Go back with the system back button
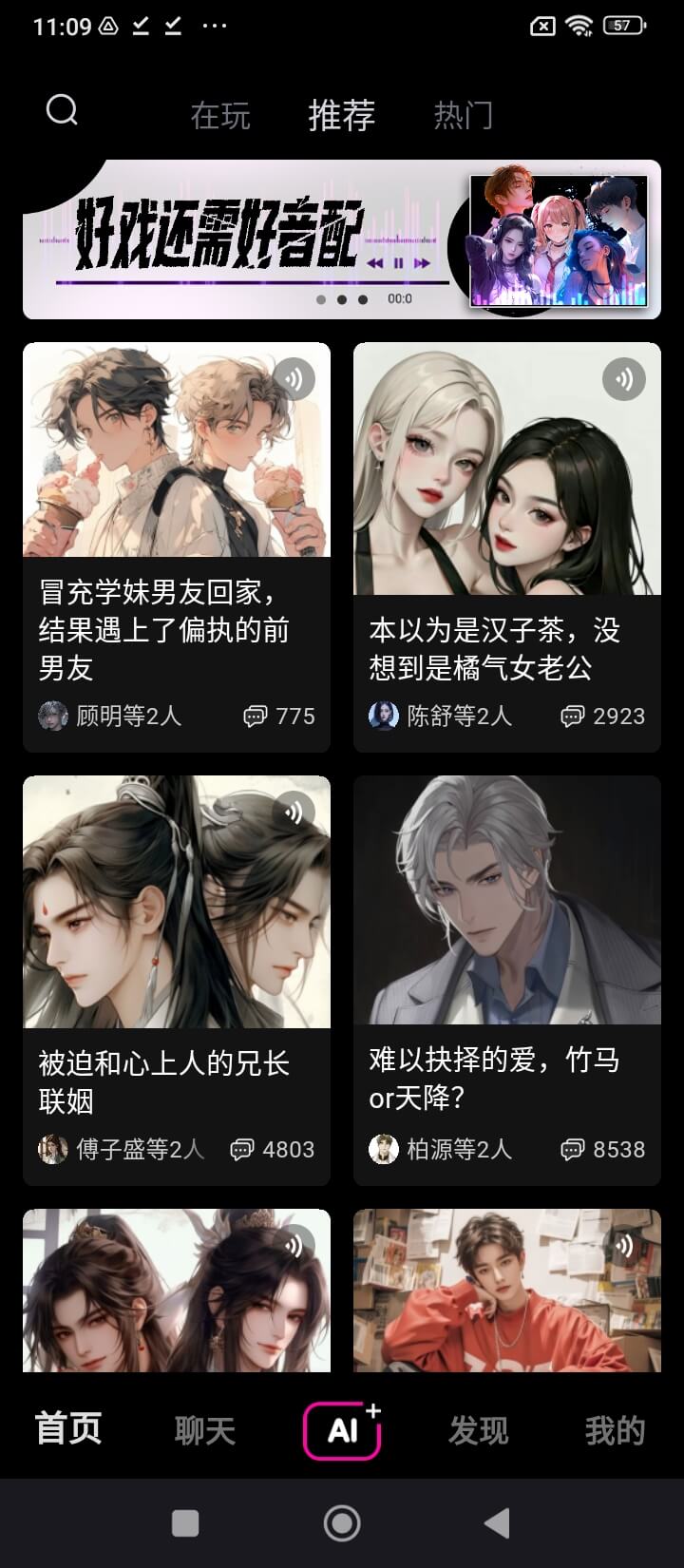 [497, 1523]
